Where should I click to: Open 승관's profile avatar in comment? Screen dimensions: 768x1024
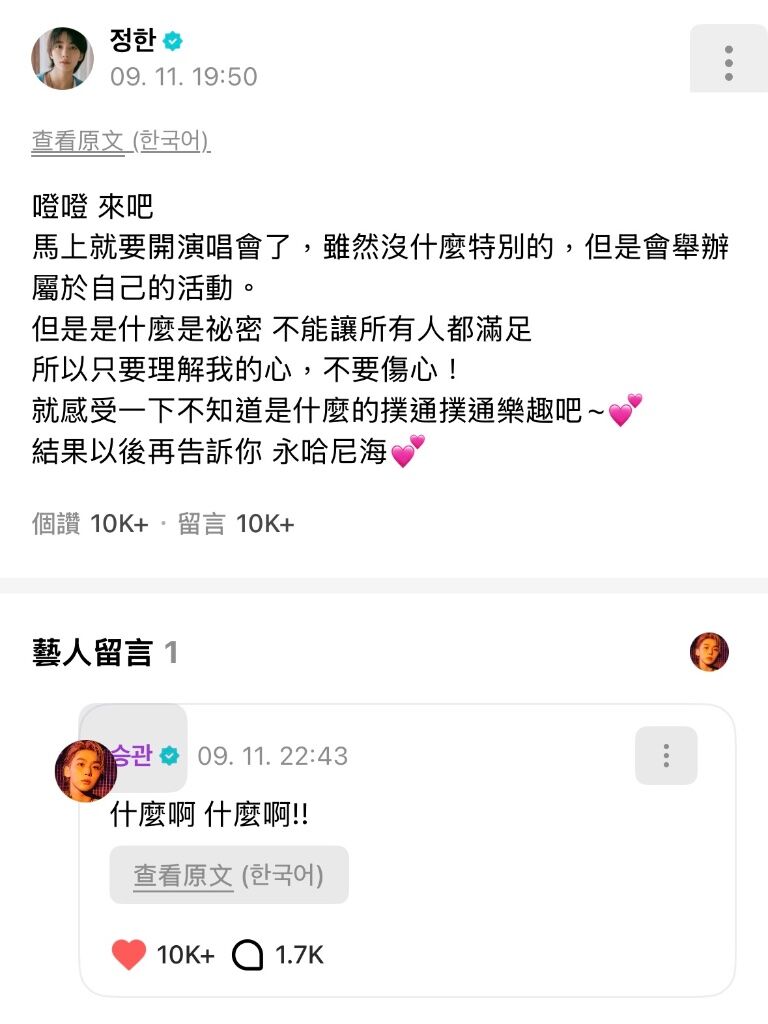85,771
